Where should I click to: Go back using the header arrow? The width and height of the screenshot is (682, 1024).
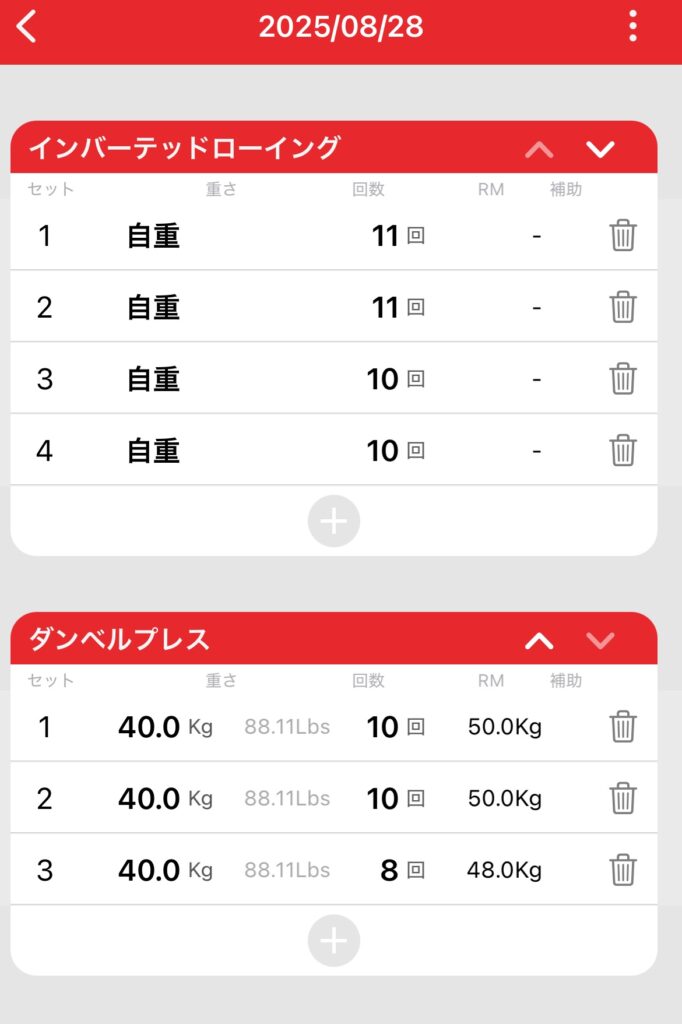(27, 27)
